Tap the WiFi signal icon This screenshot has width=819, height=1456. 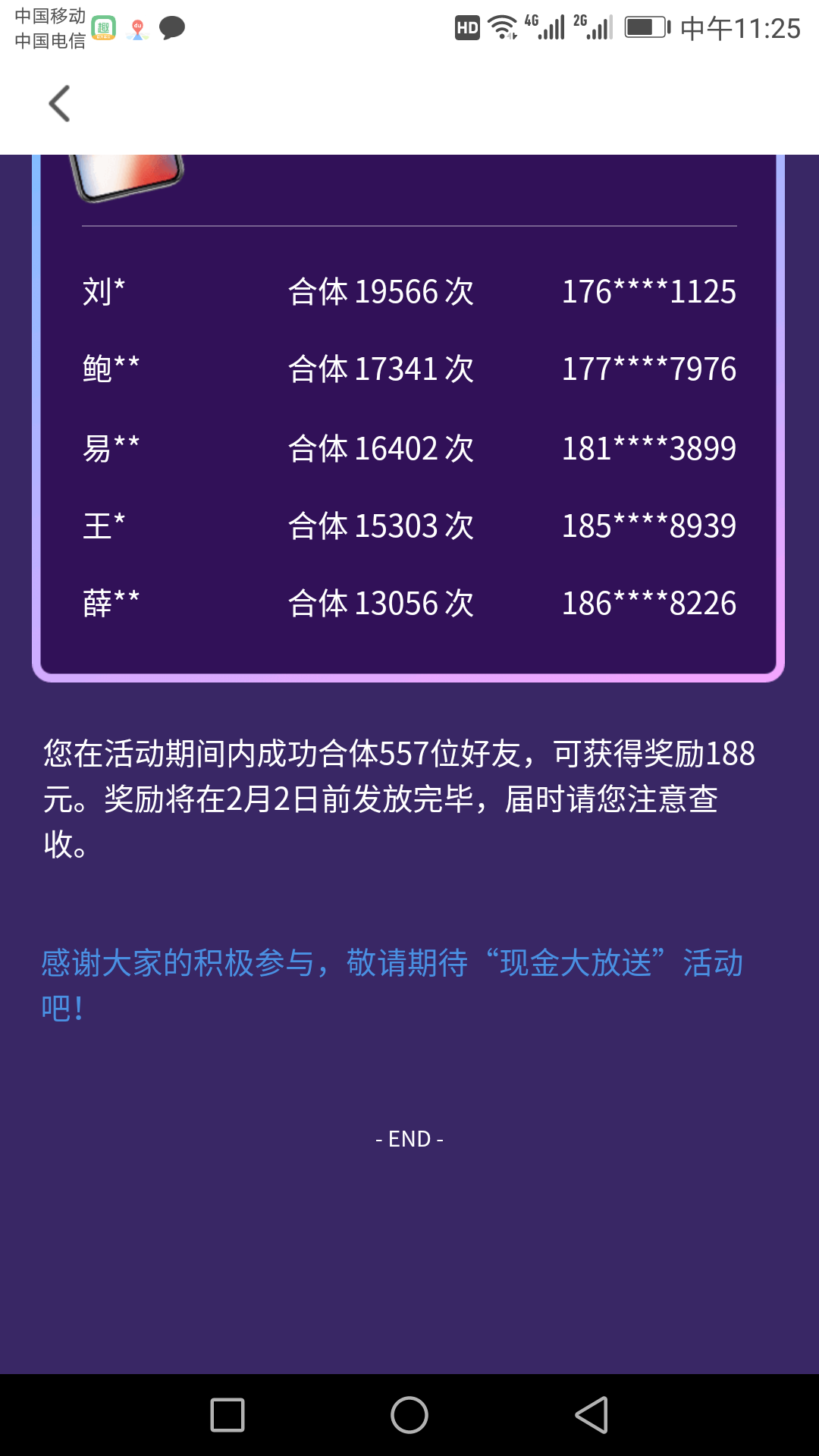coord(501,27)
